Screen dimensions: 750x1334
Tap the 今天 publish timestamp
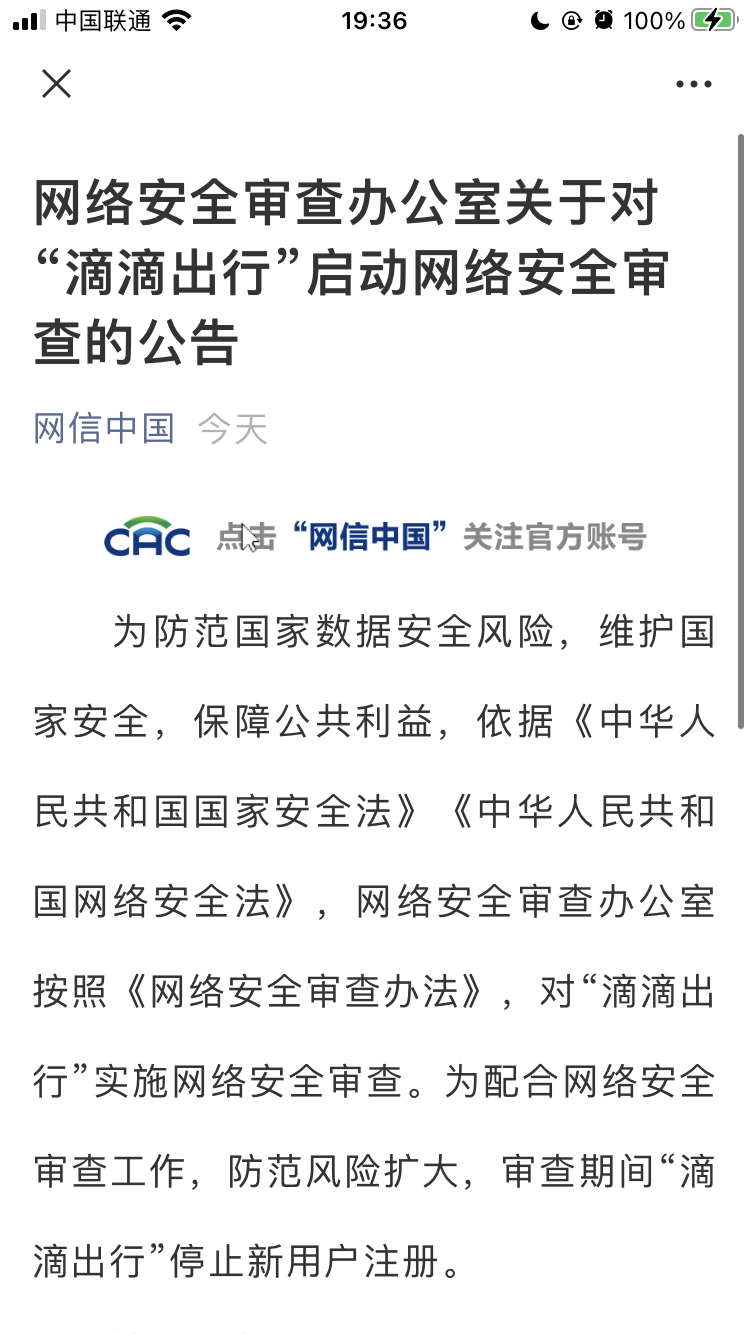(231, 428)
